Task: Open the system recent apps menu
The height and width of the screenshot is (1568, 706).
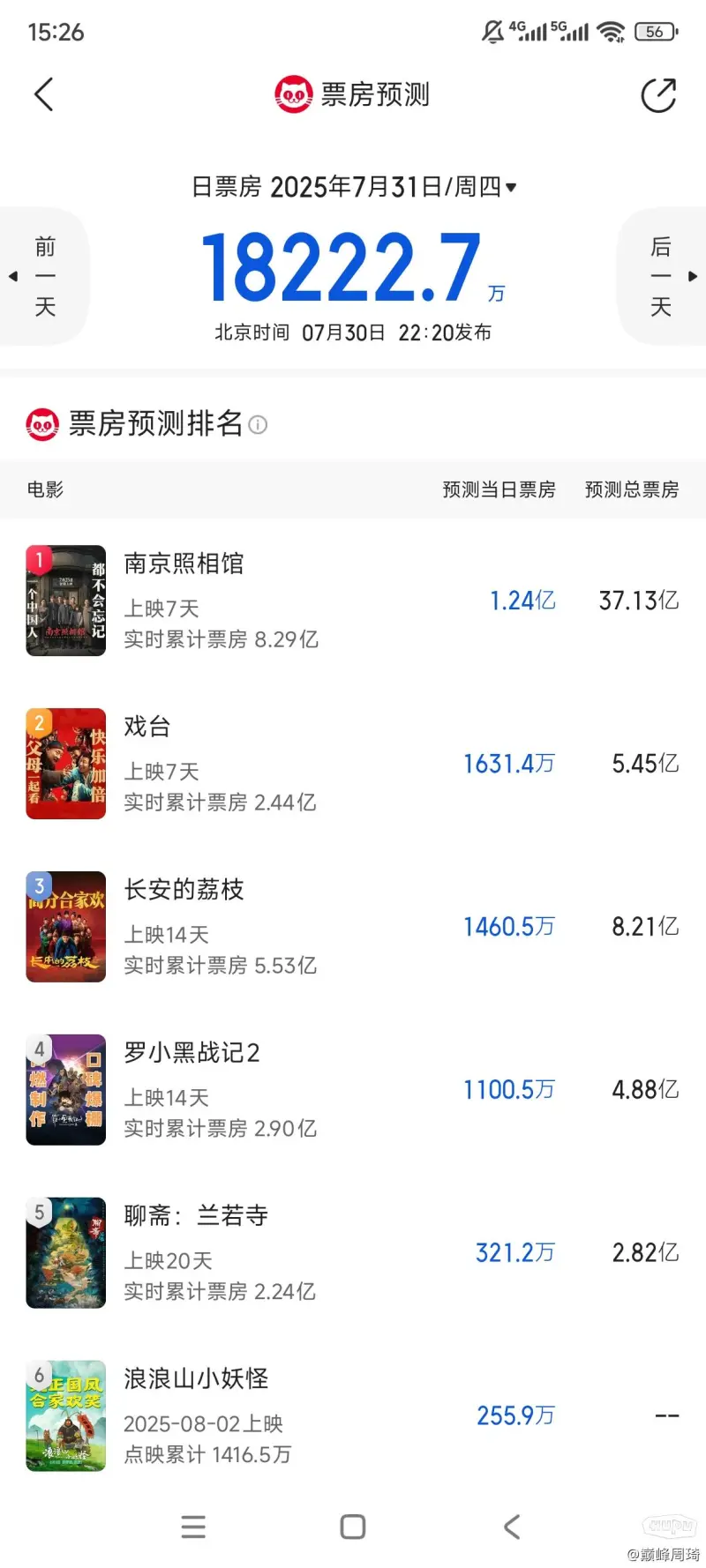Action: pos(193,1527)
